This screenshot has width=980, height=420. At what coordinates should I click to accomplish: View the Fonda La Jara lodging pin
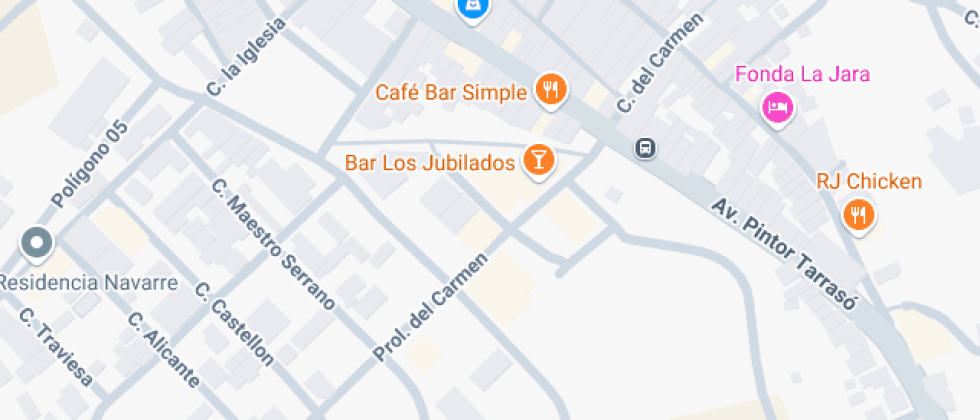click(x=776, y=108)
